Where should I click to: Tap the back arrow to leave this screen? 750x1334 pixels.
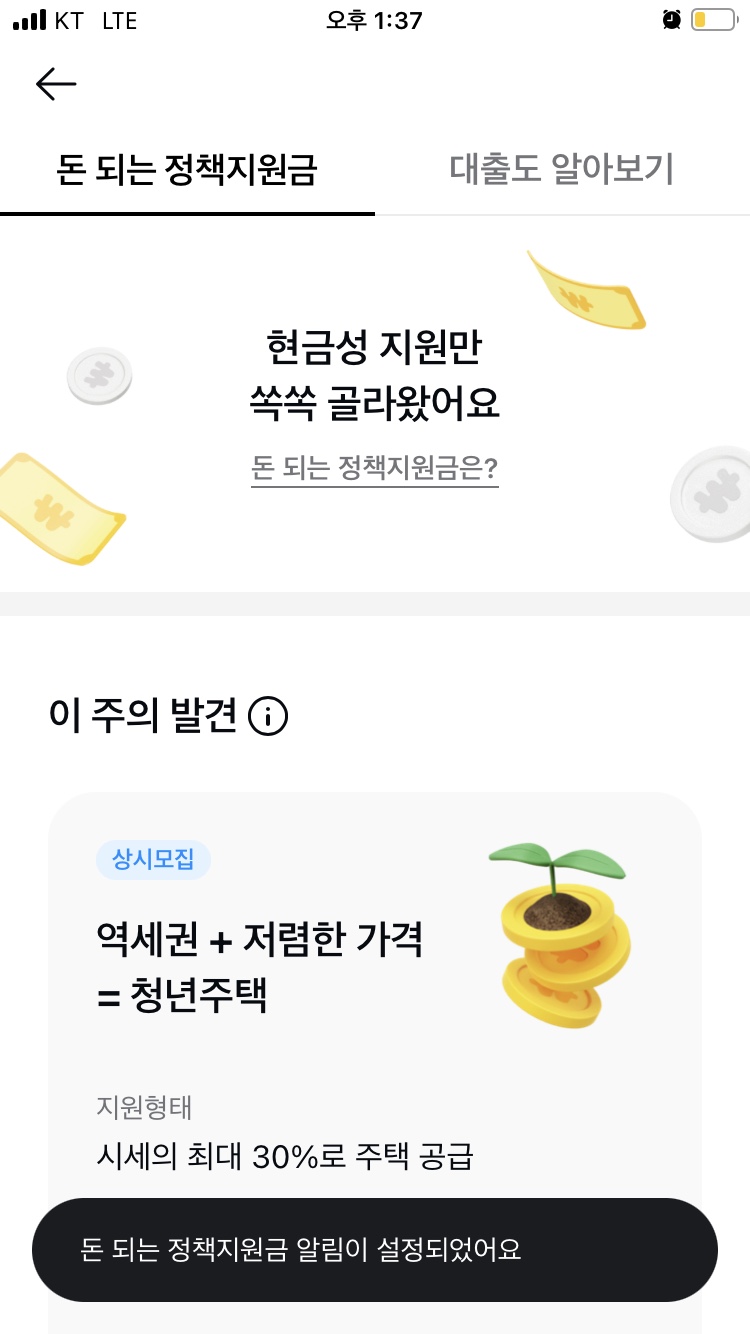[56, 84]
